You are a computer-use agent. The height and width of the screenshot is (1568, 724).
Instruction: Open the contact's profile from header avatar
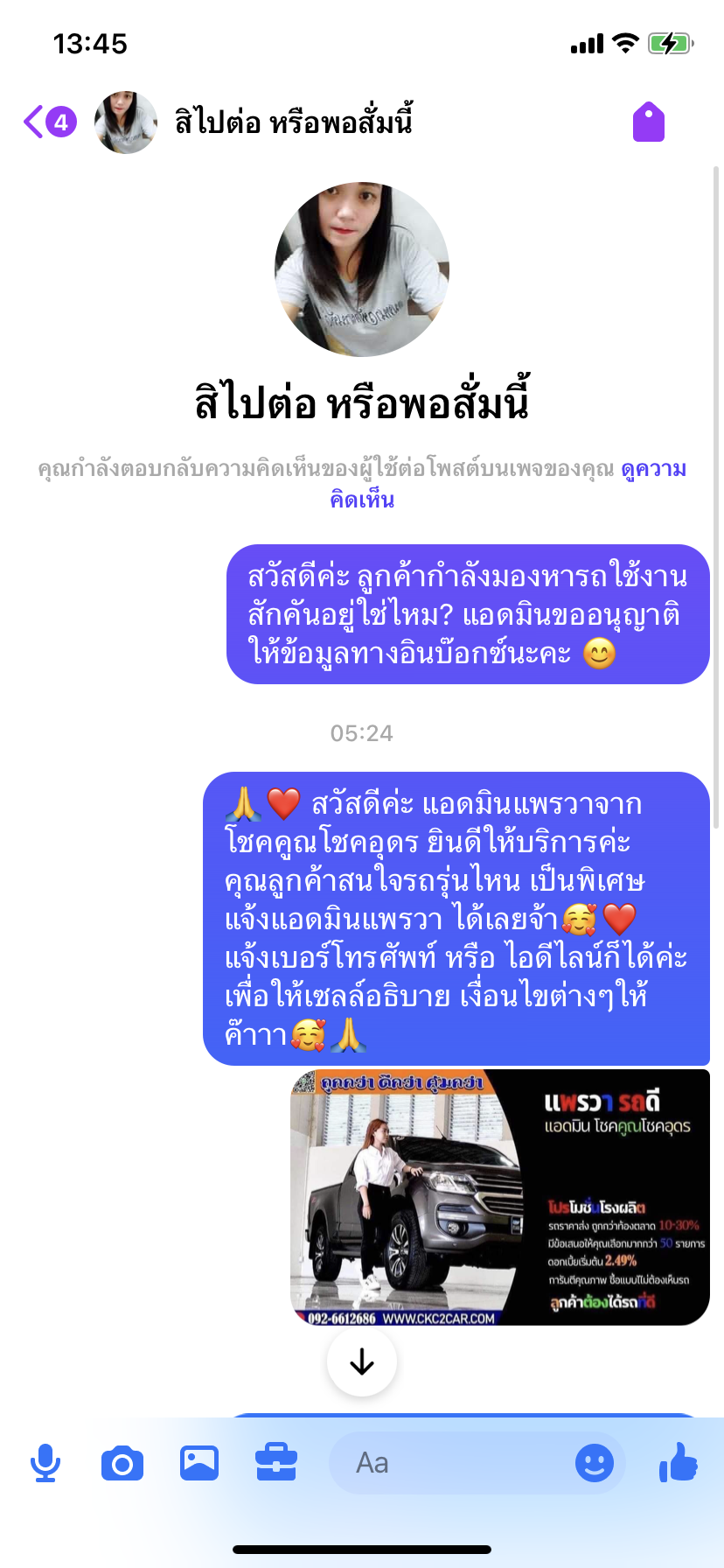[126, 122]
